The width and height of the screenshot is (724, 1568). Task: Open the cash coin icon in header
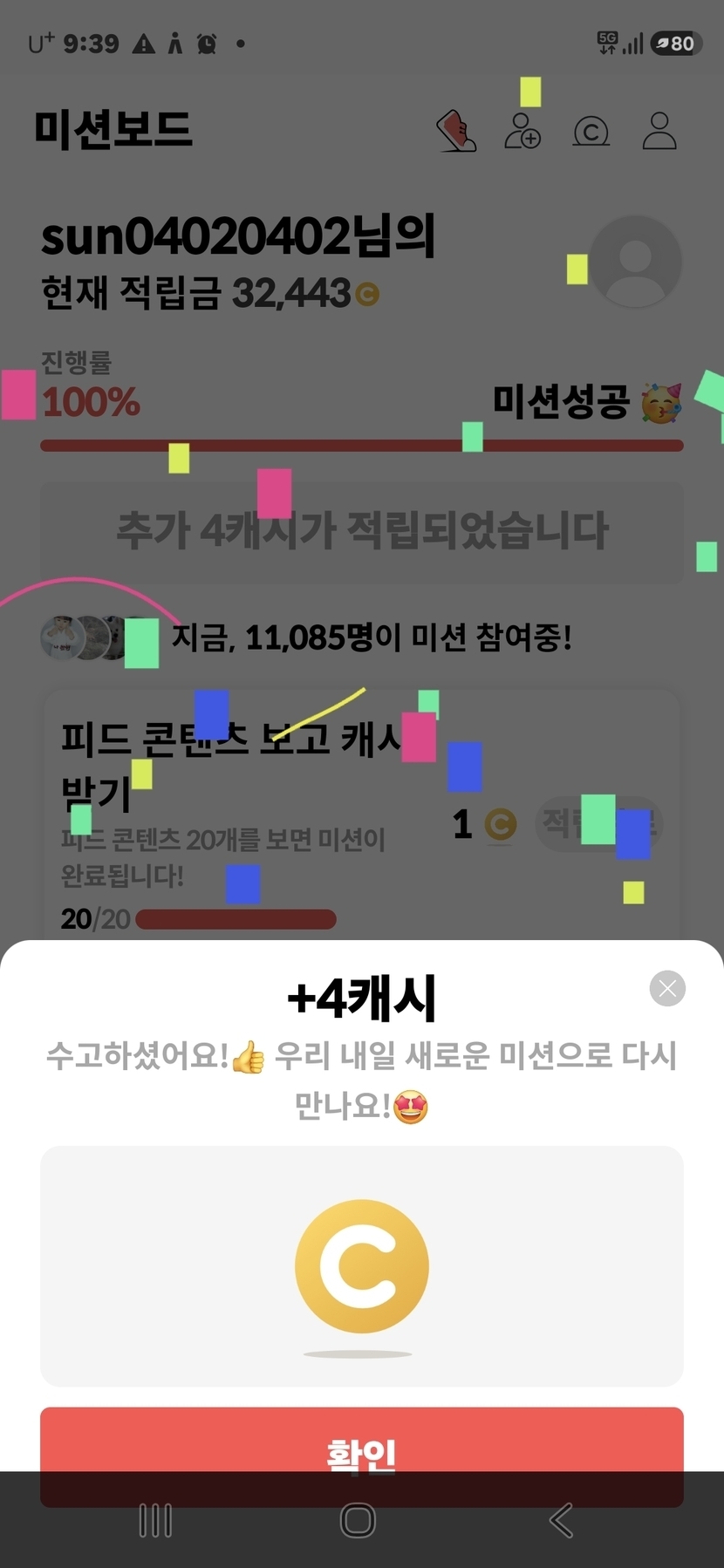coord(591,132)
